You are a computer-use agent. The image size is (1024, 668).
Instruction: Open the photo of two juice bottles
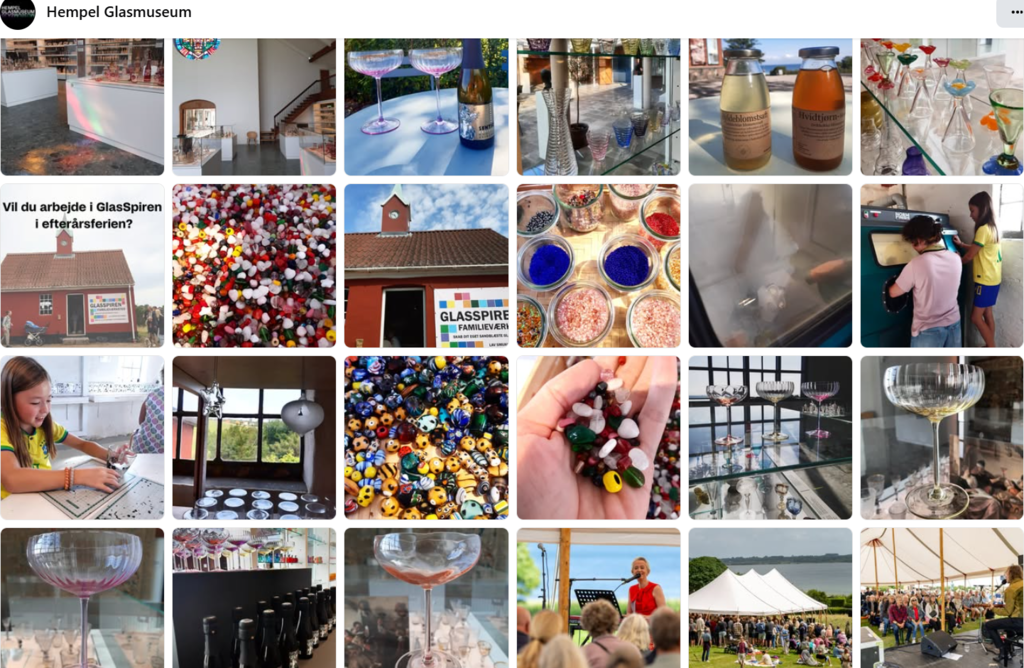tap(770, 107)
